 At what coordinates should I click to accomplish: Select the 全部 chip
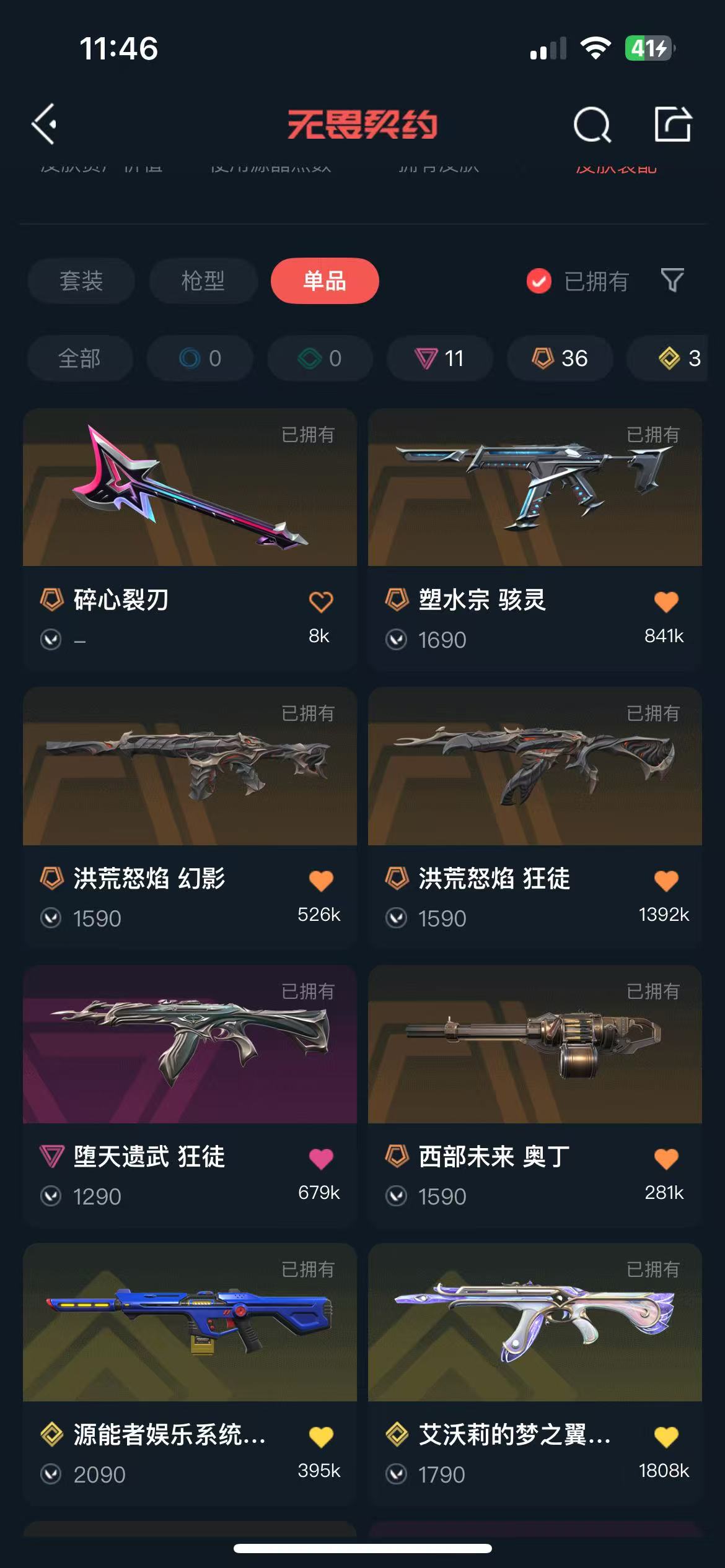(x=79, y=358)
